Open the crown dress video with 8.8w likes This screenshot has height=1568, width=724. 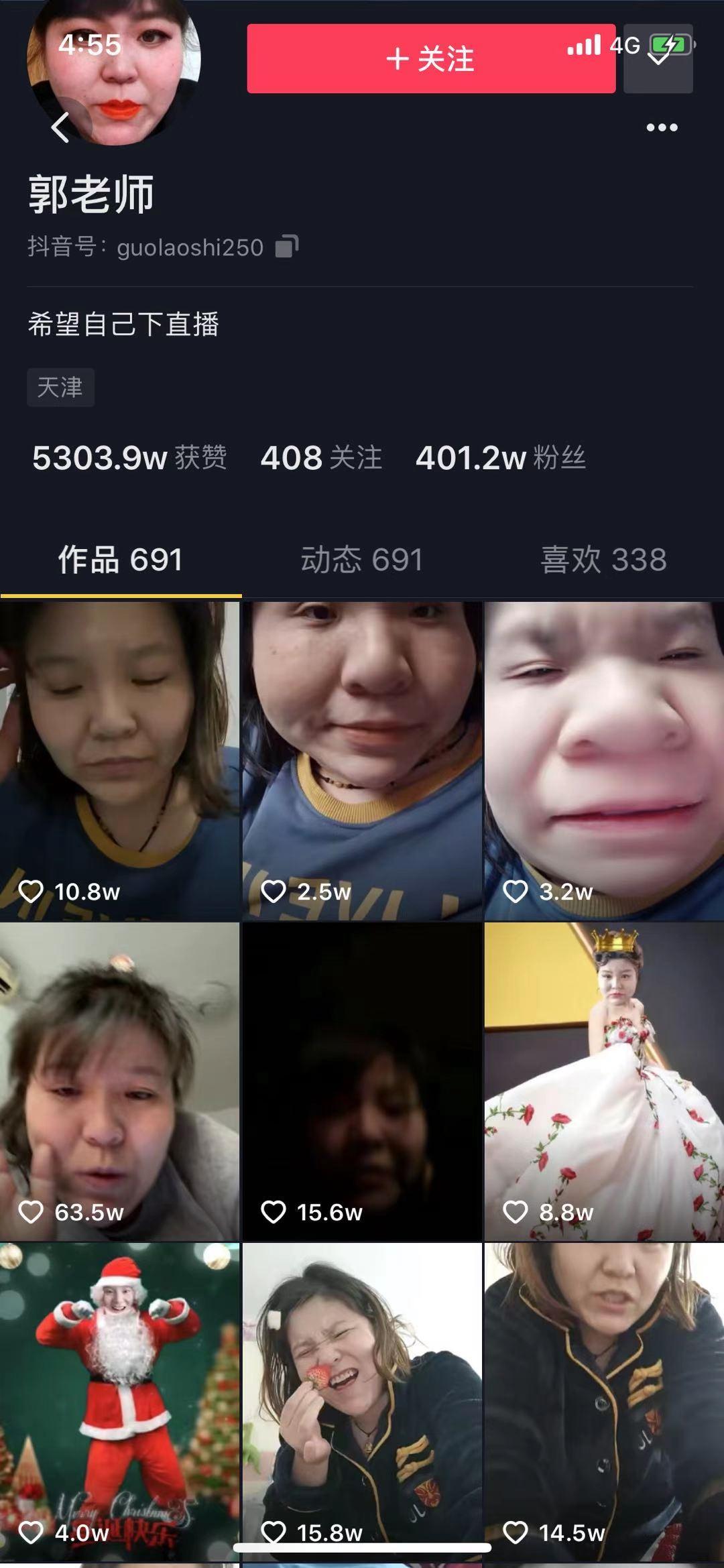coord(604,1081)
